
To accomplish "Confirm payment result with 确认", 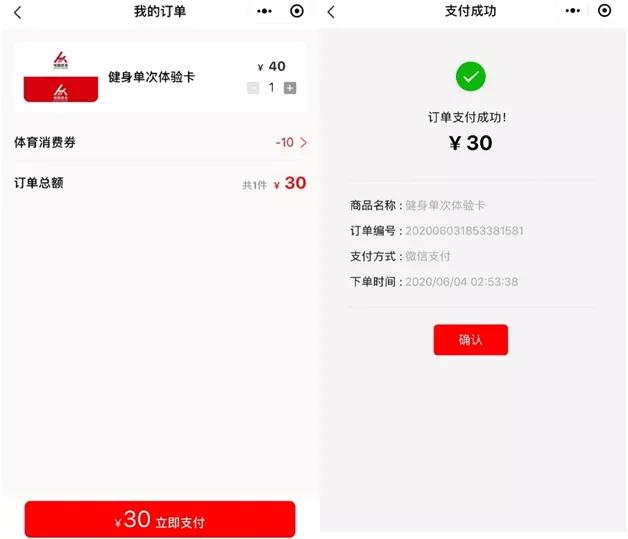I will [x=470, y=340].
